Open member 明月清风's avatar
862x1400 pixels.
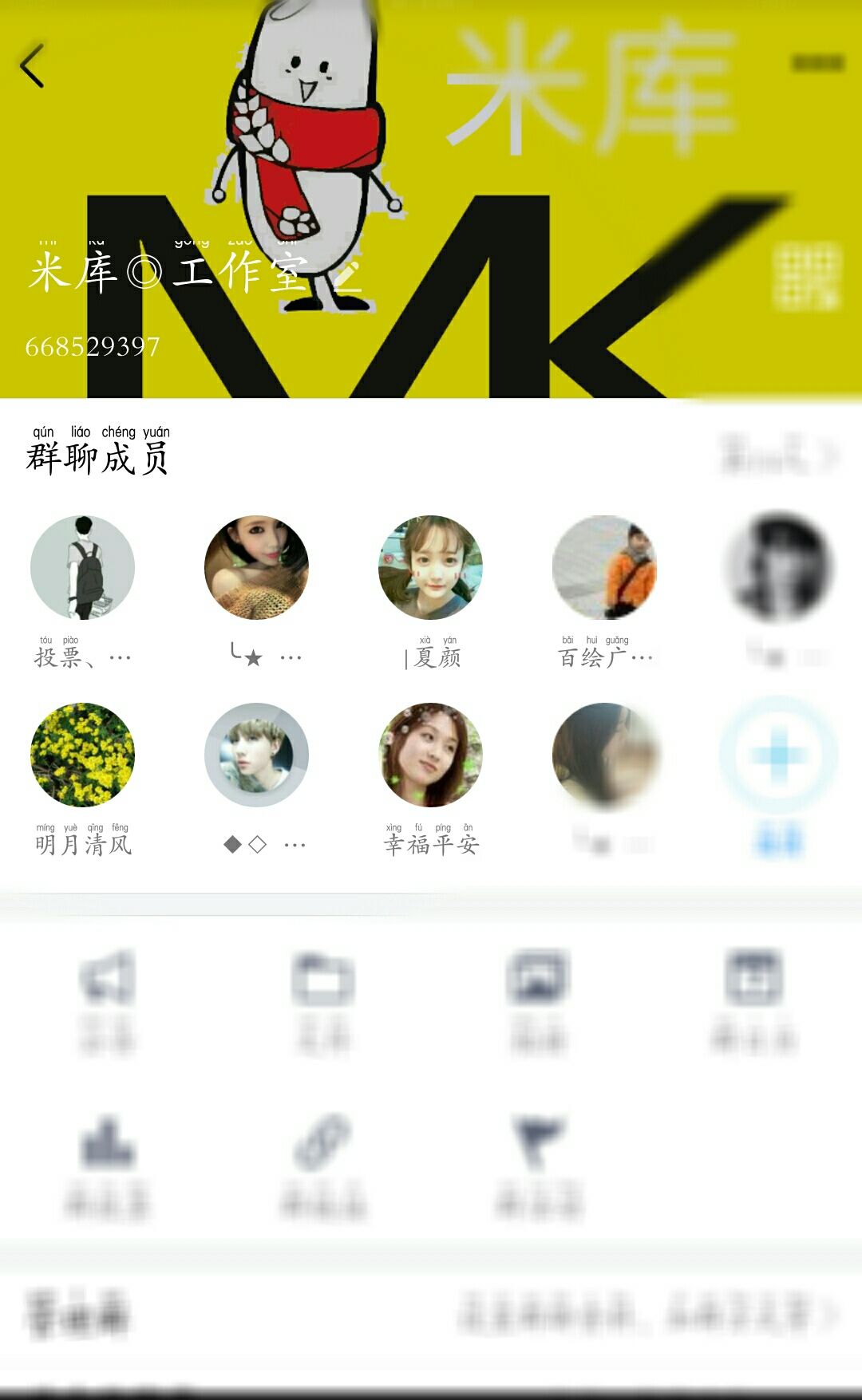(x=82, y=755)
